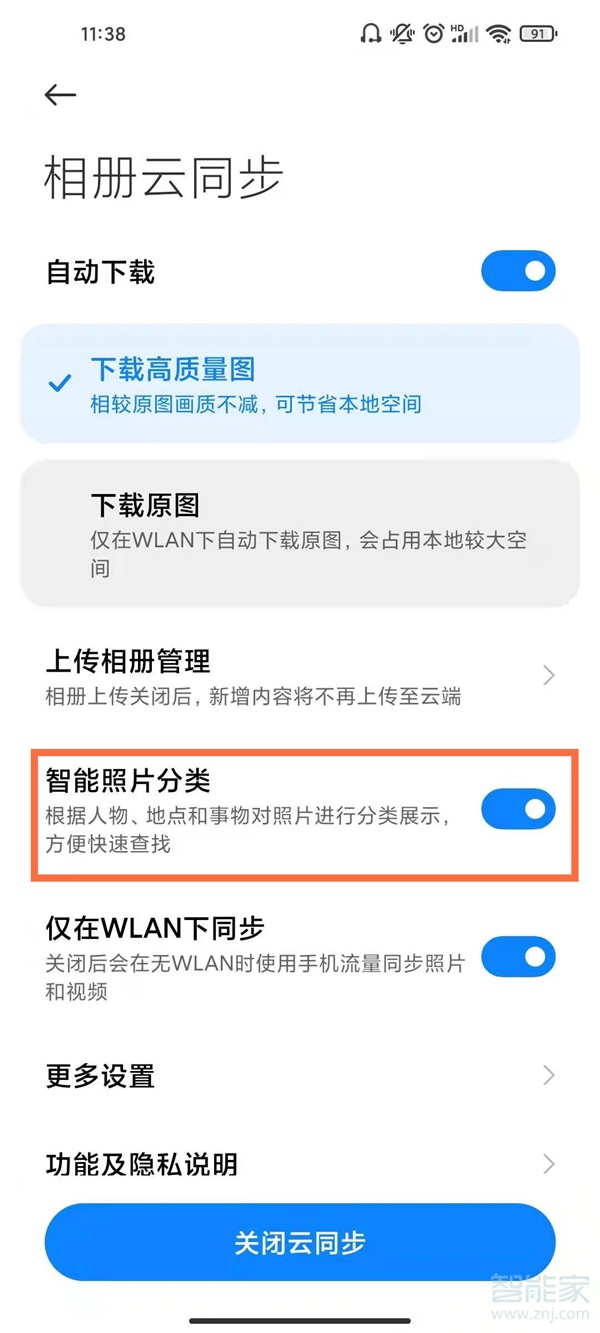Turn off 智能照片分类 switch
600x1333 pixels.
(517, 809)
